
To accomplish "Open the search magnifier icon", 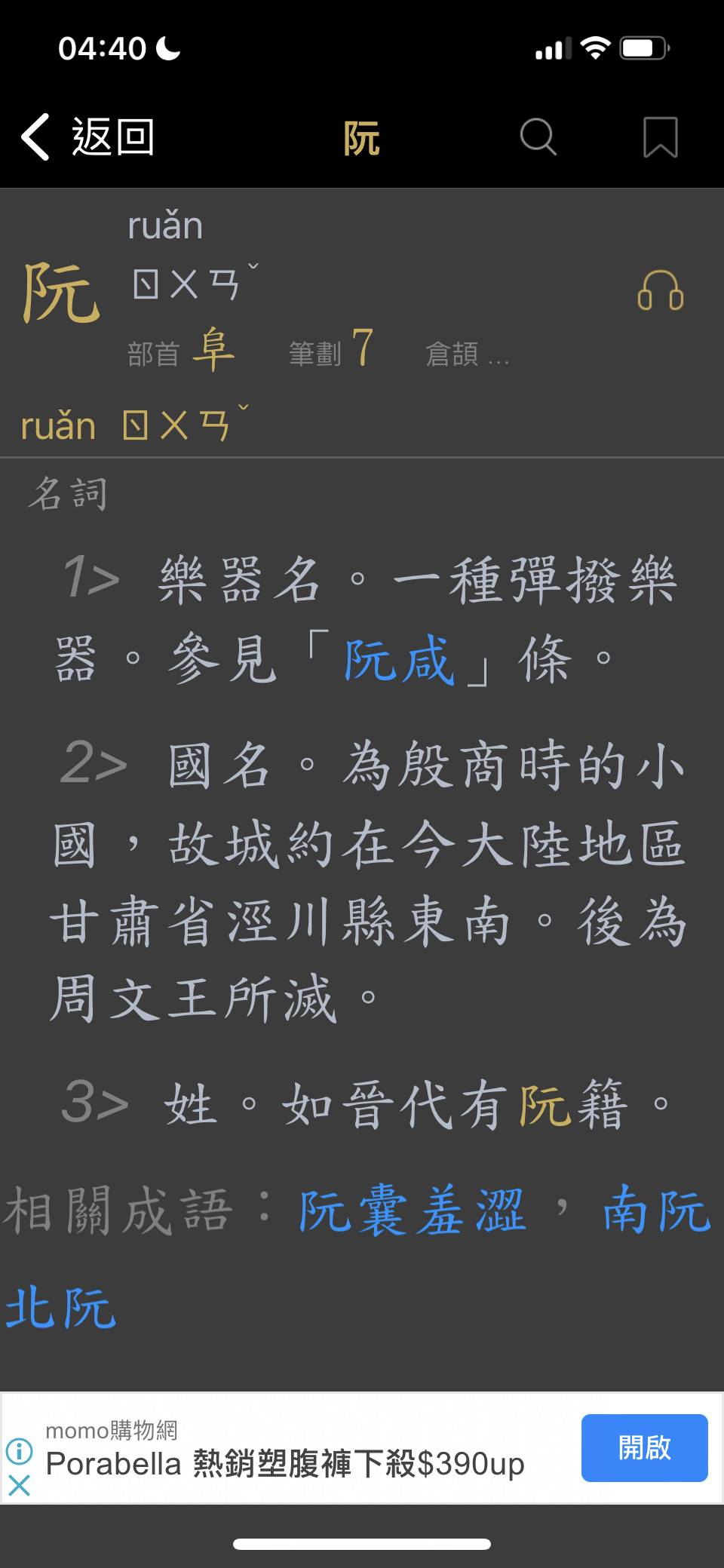I will point(538,137).
